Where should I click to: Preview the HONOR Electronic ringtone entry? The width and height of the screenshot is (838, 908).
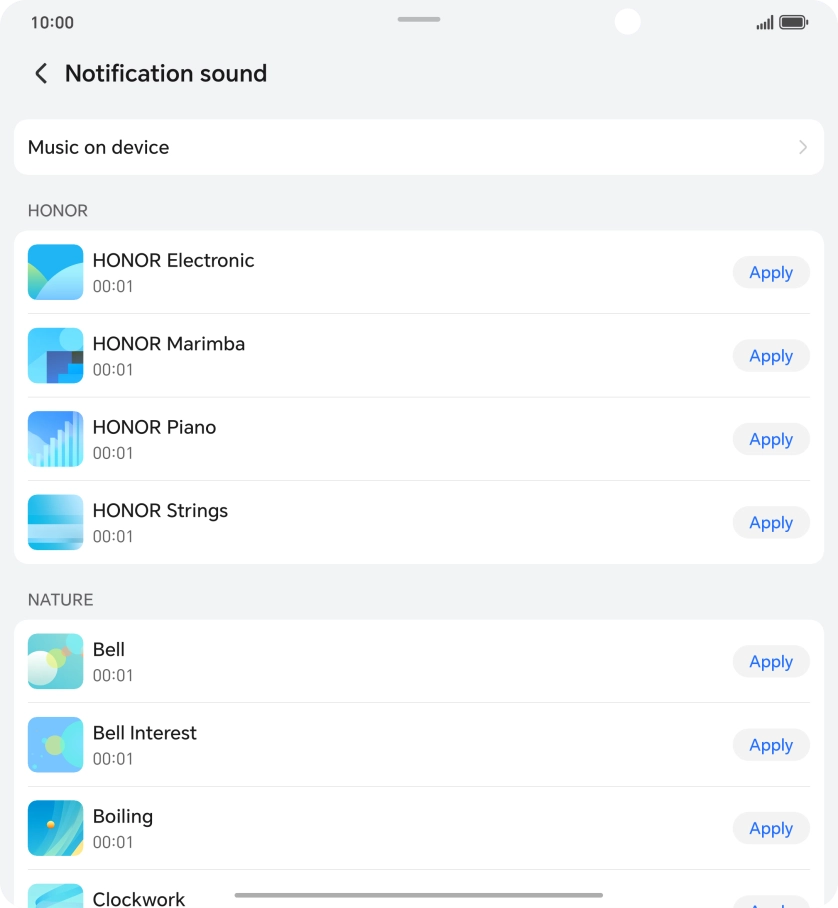(x=300, y=272)
